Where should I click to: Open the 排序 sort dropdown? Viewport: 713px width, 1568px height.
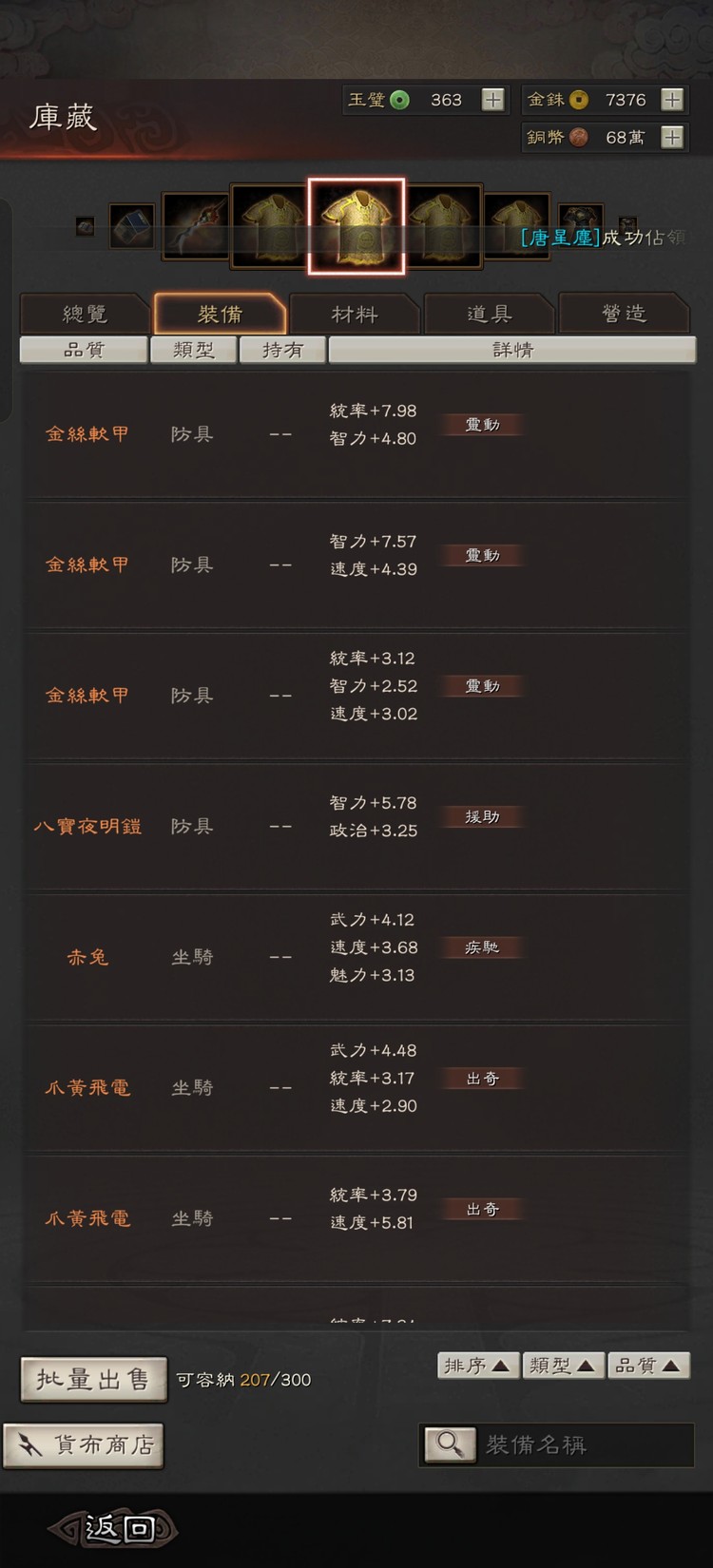tap(477, 1364)
